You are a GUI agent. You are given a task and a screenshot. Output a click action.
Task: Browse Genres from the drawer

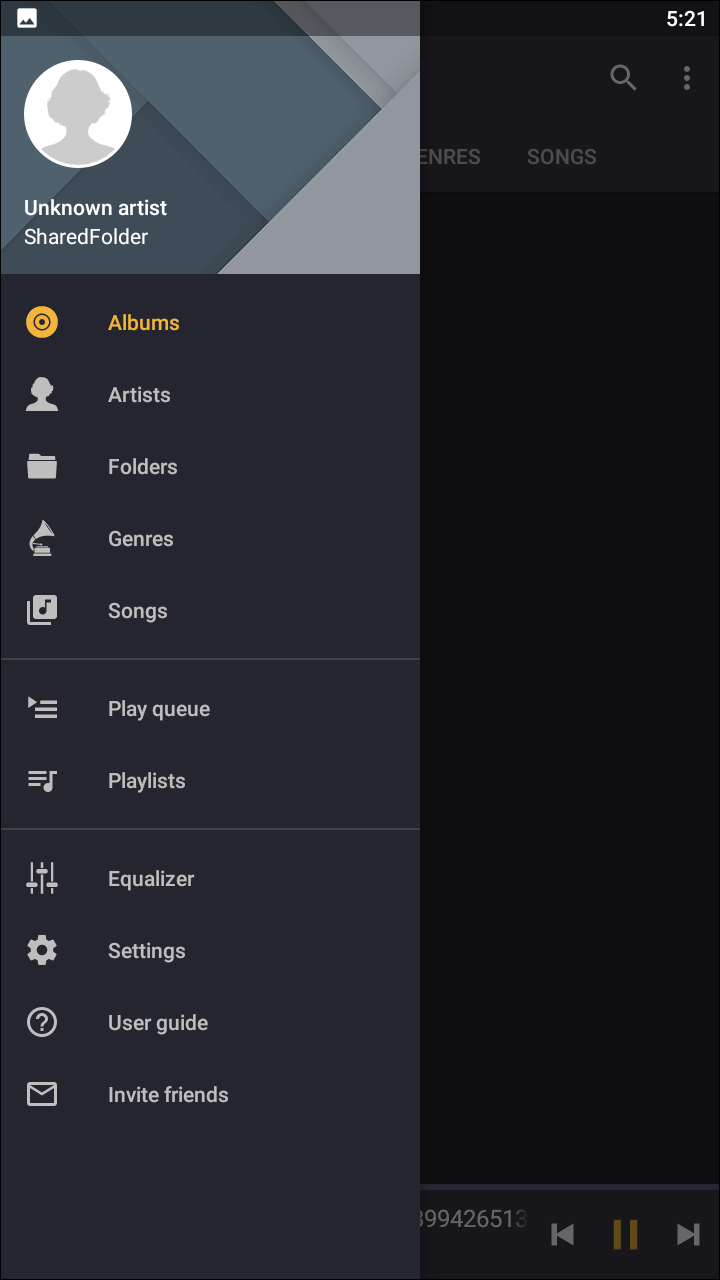coord(210,539)
